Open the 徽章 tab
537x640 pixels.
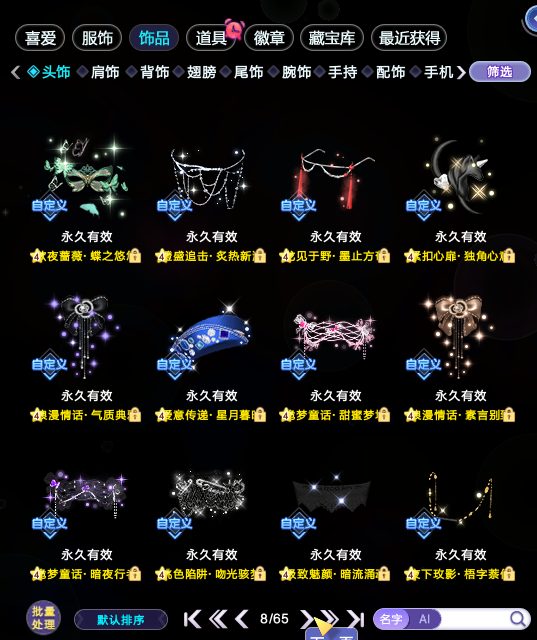tap(268, 38)
